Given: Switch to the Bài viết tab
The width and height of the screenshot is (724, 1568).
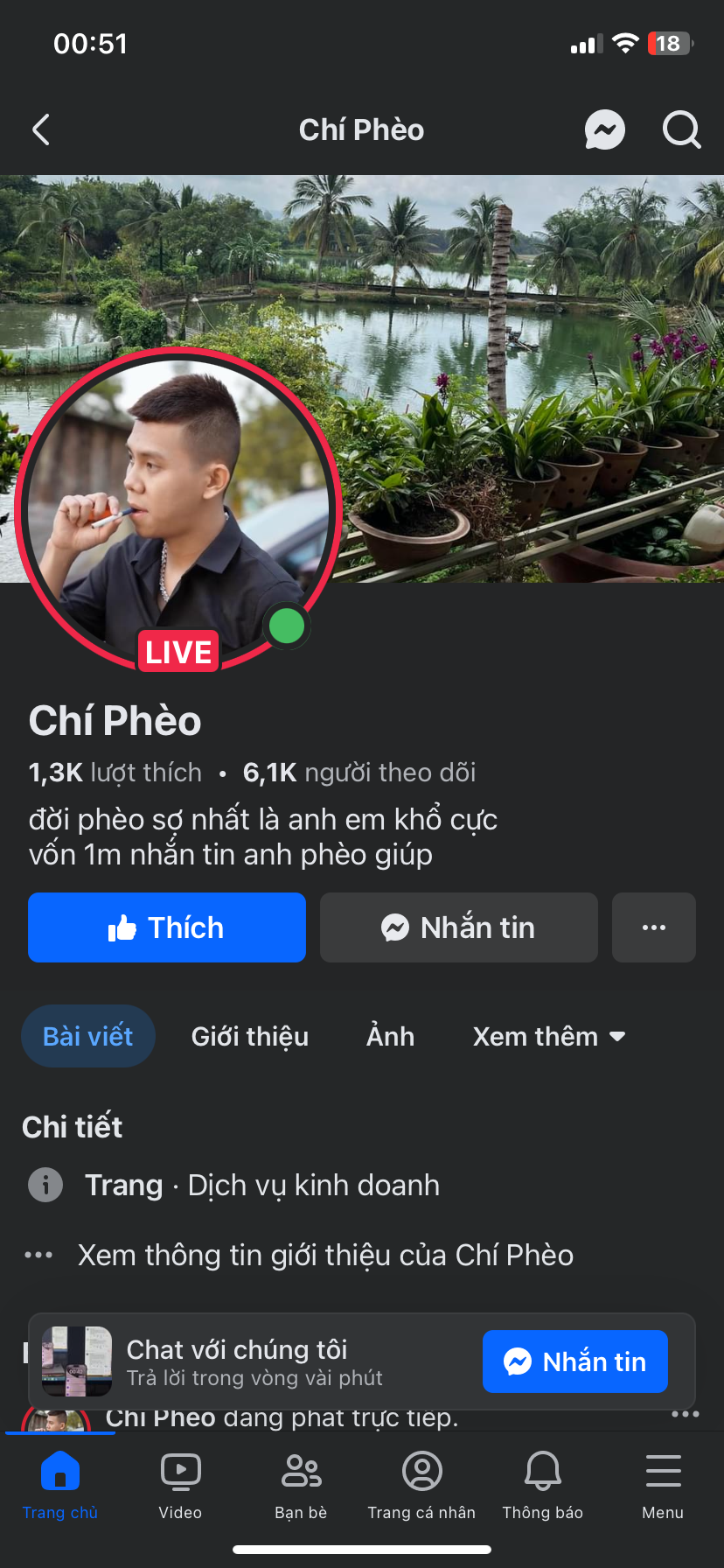Looking at the screenshot, I should point(88,1036).
